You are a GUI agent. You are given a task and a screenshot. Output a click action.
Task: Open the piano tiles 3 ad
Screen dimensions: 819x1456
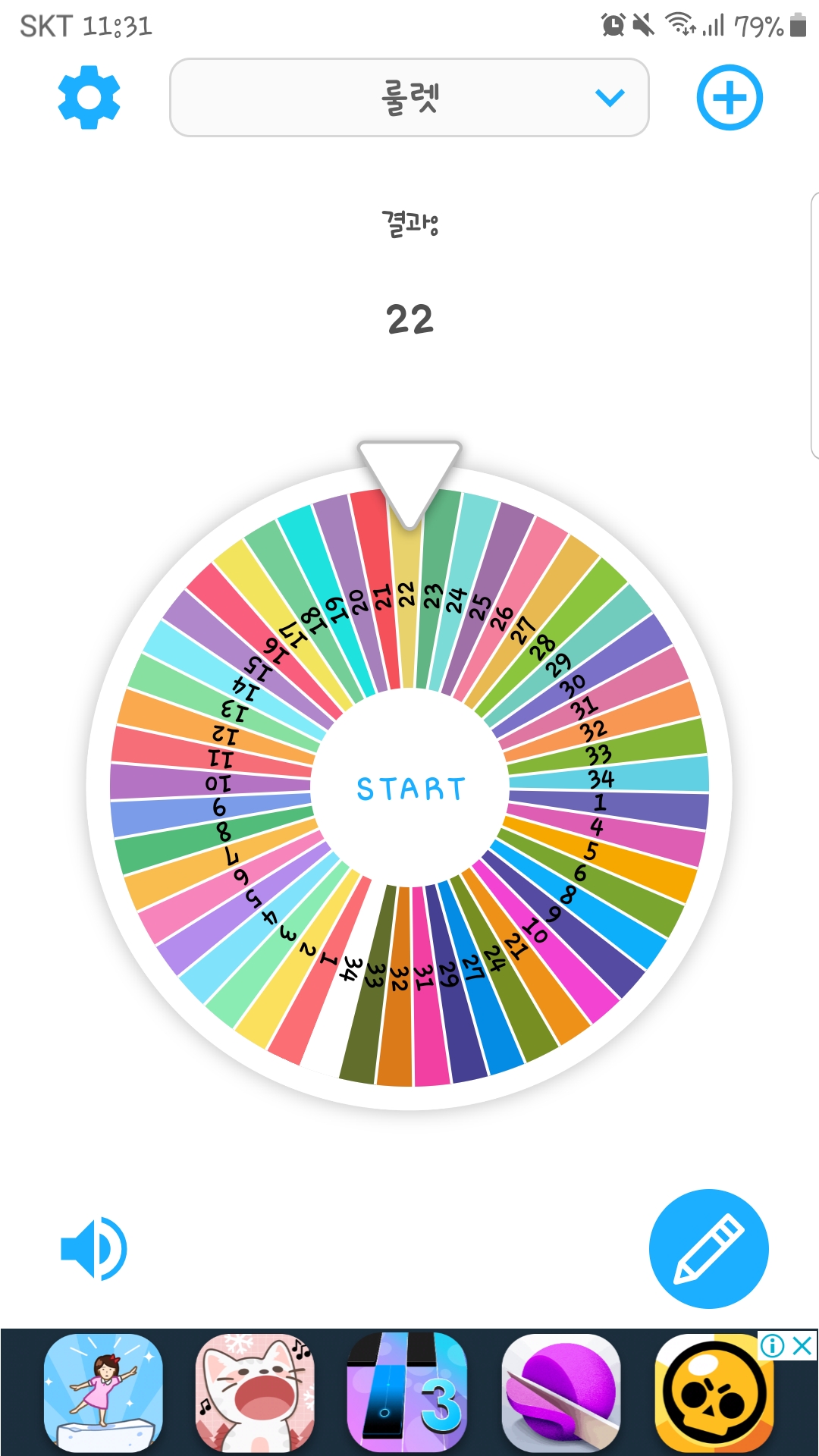[407, 1392]
